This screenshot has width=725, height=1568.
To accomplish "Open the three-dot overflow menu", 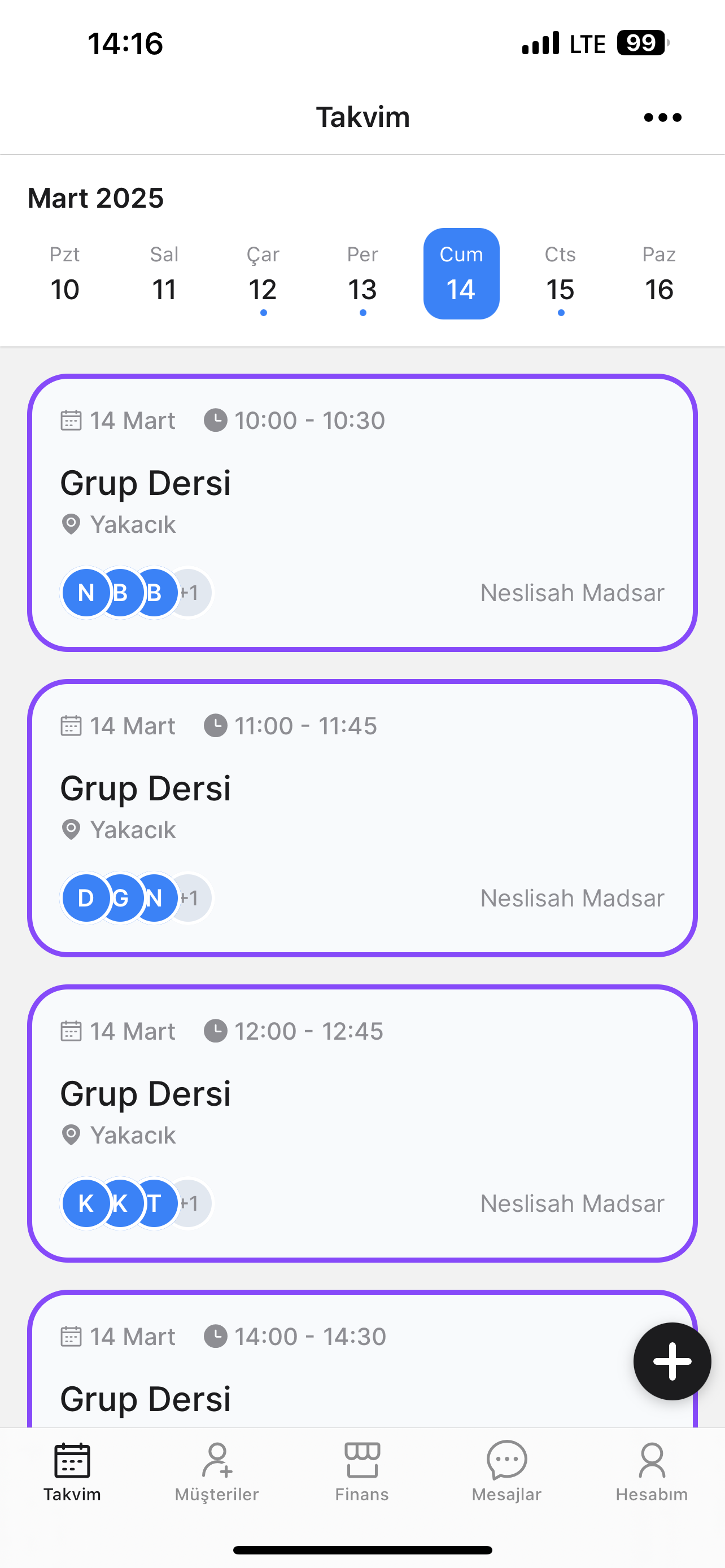I will coord(662,117).
